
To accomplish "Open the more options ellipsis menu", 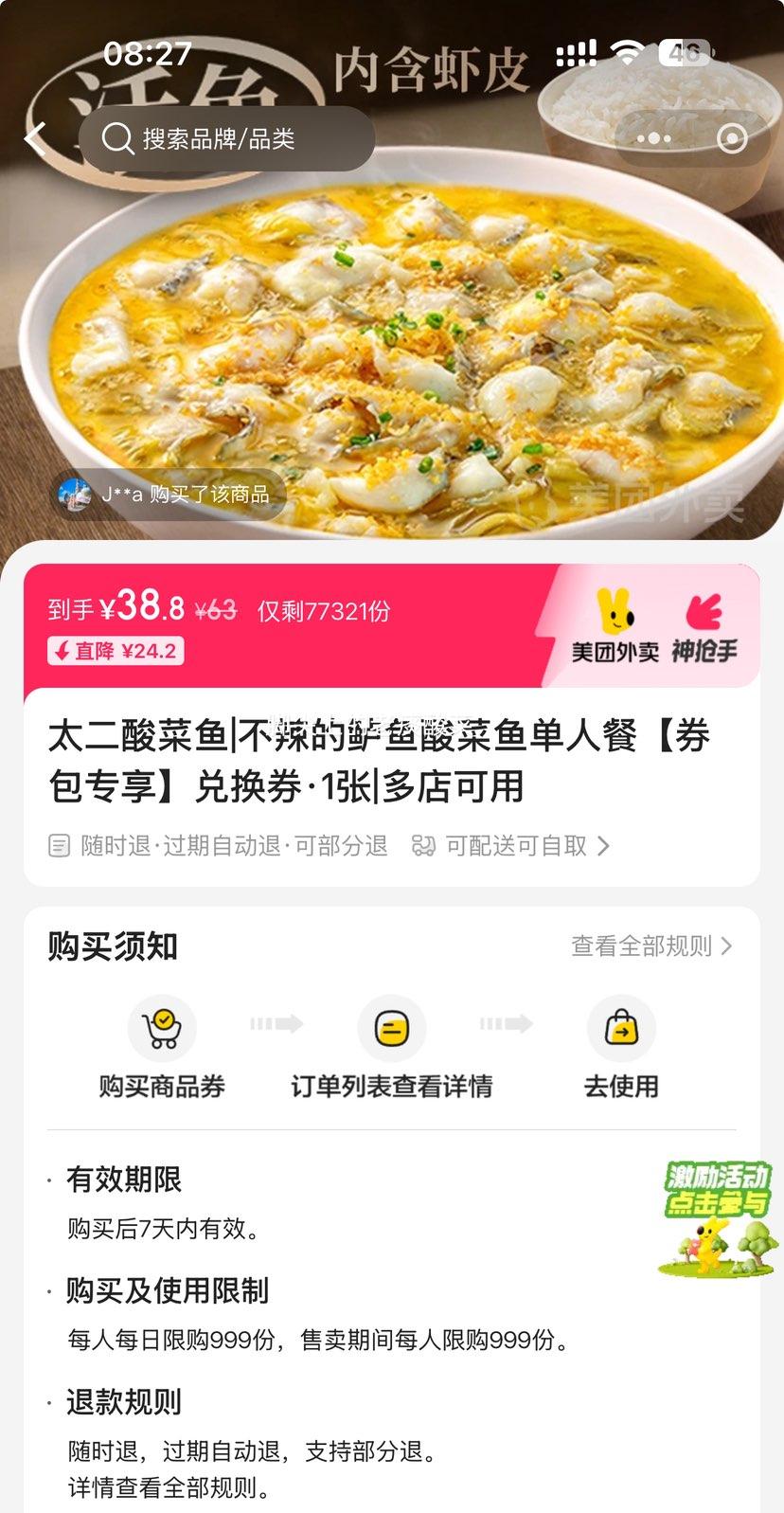I will click(655, 138).
